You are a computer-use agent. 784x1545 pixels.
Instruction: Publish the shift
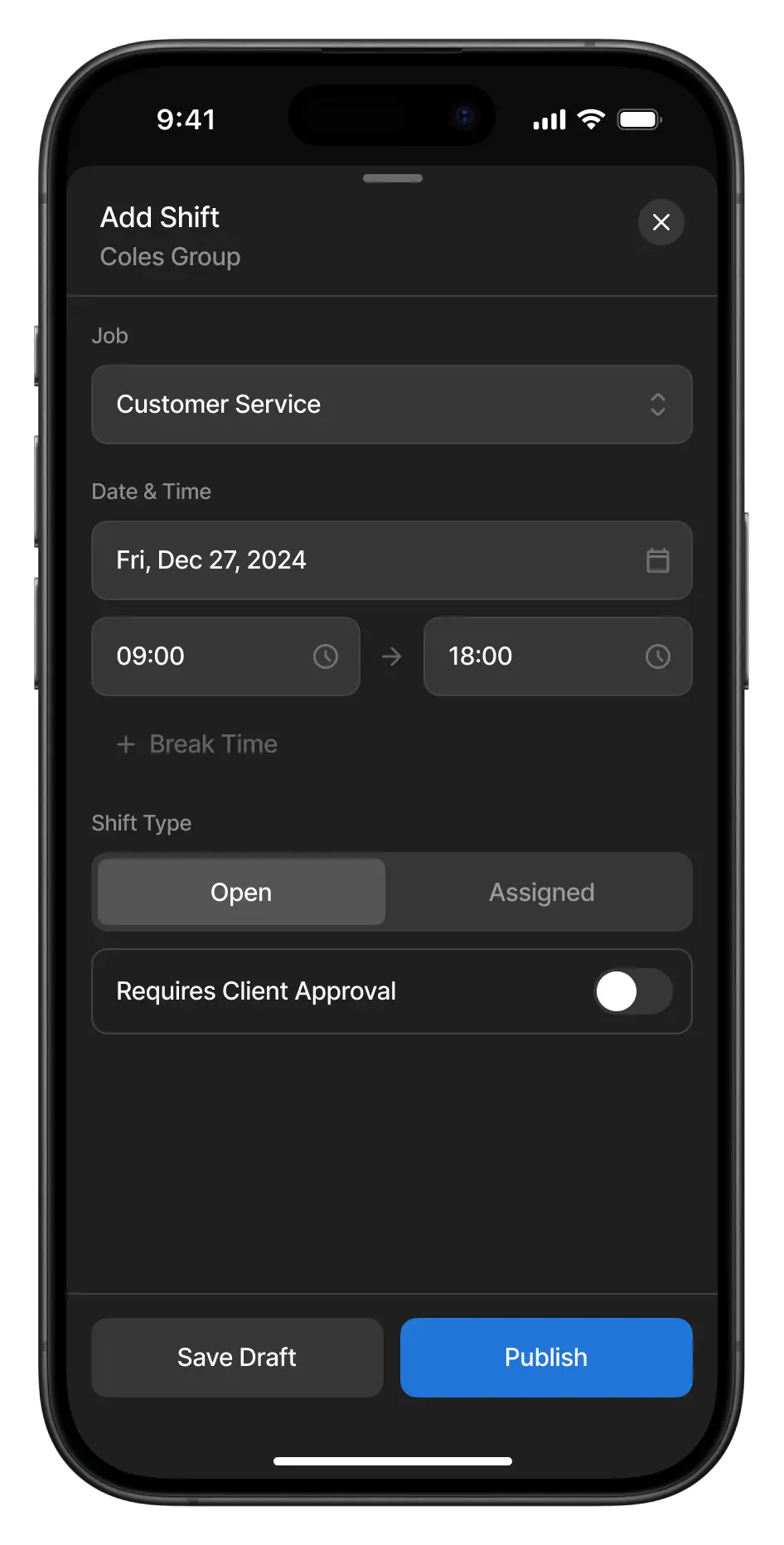coord(545,1358)
